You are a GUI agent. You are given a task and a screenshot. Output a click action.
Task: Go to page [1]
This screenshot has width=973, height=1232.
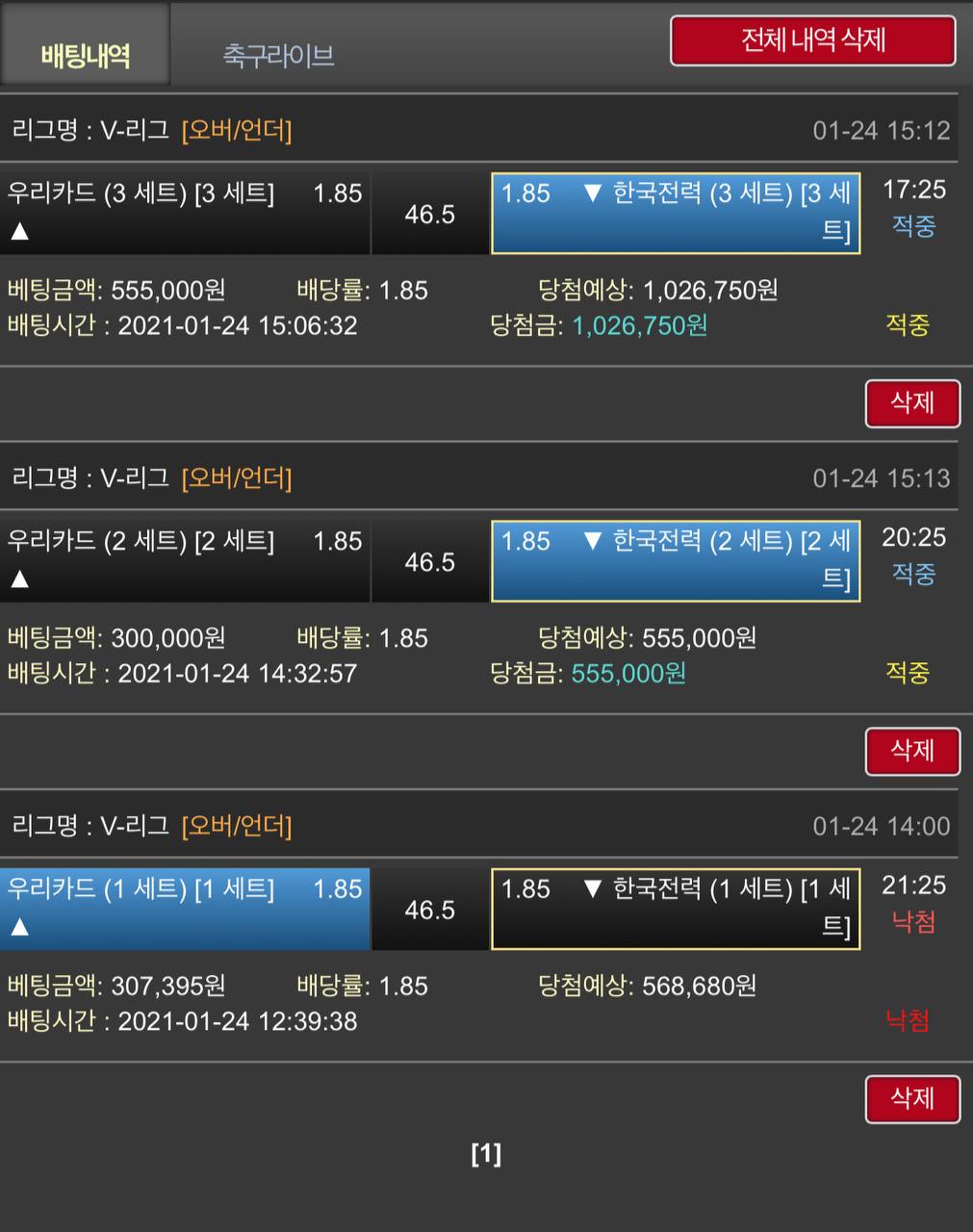[486, 1153]
